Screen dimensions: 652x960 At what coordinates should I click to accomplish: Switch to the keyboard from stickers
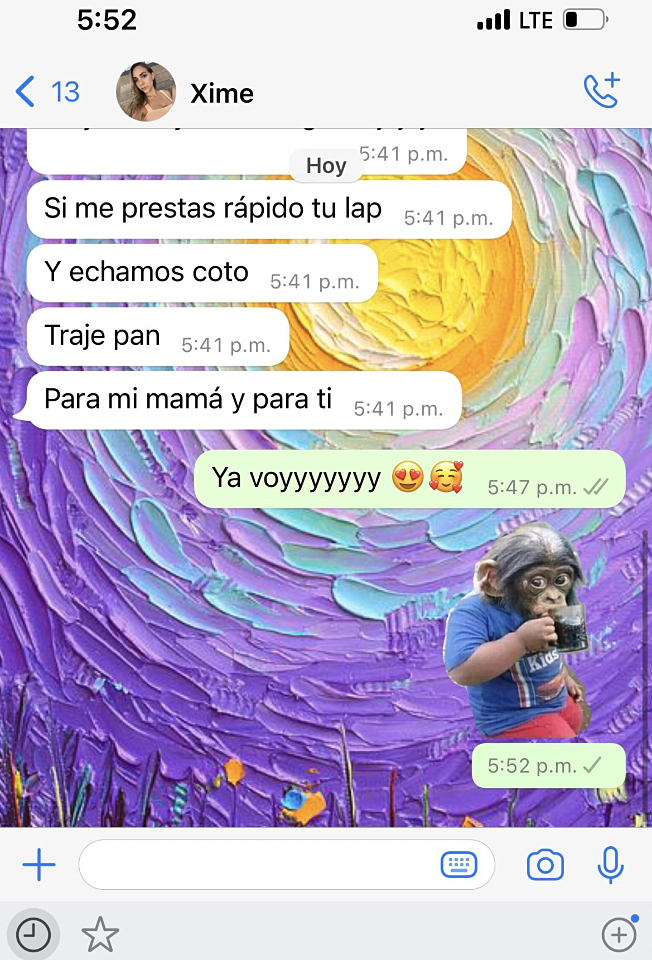459,865
